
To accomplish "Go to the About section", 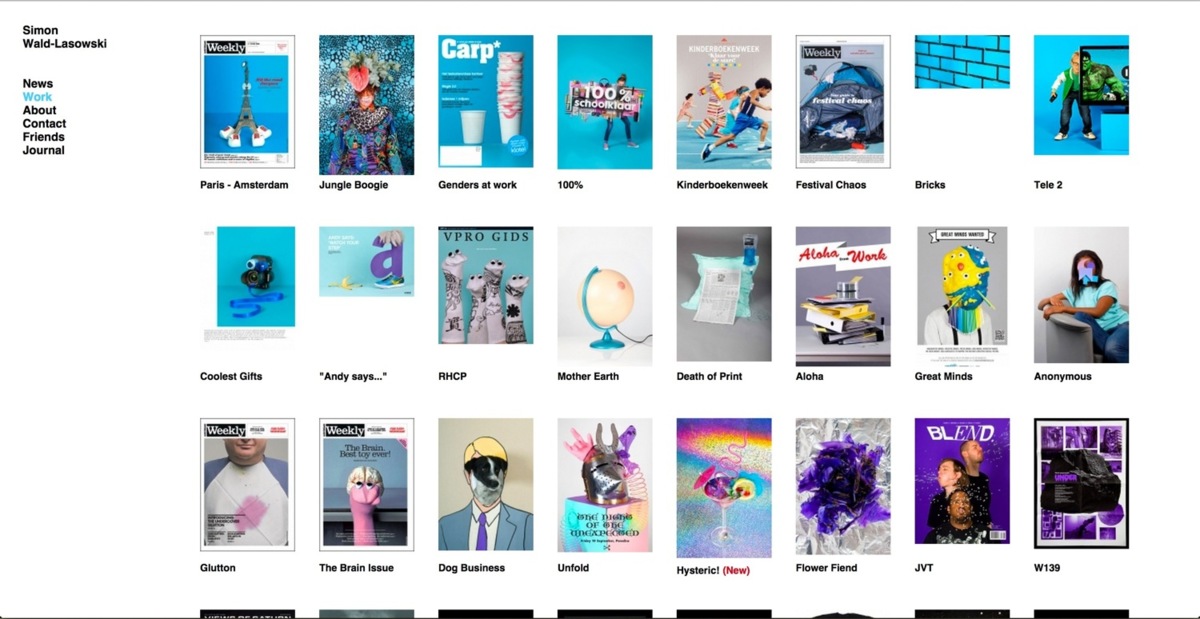I will 39,111.
